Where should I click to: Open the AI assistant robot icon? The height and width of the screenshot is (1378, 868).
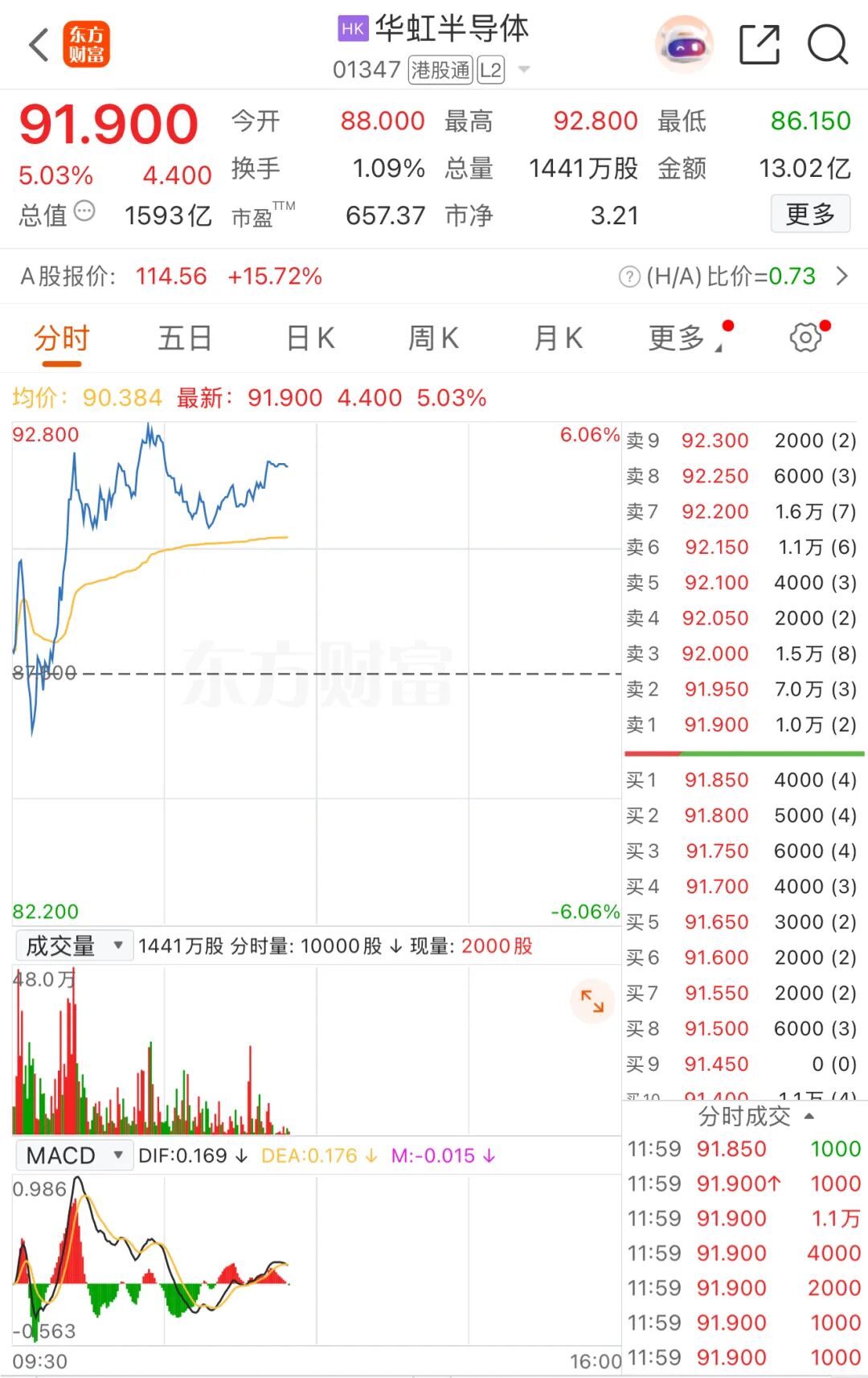[685, 45]
